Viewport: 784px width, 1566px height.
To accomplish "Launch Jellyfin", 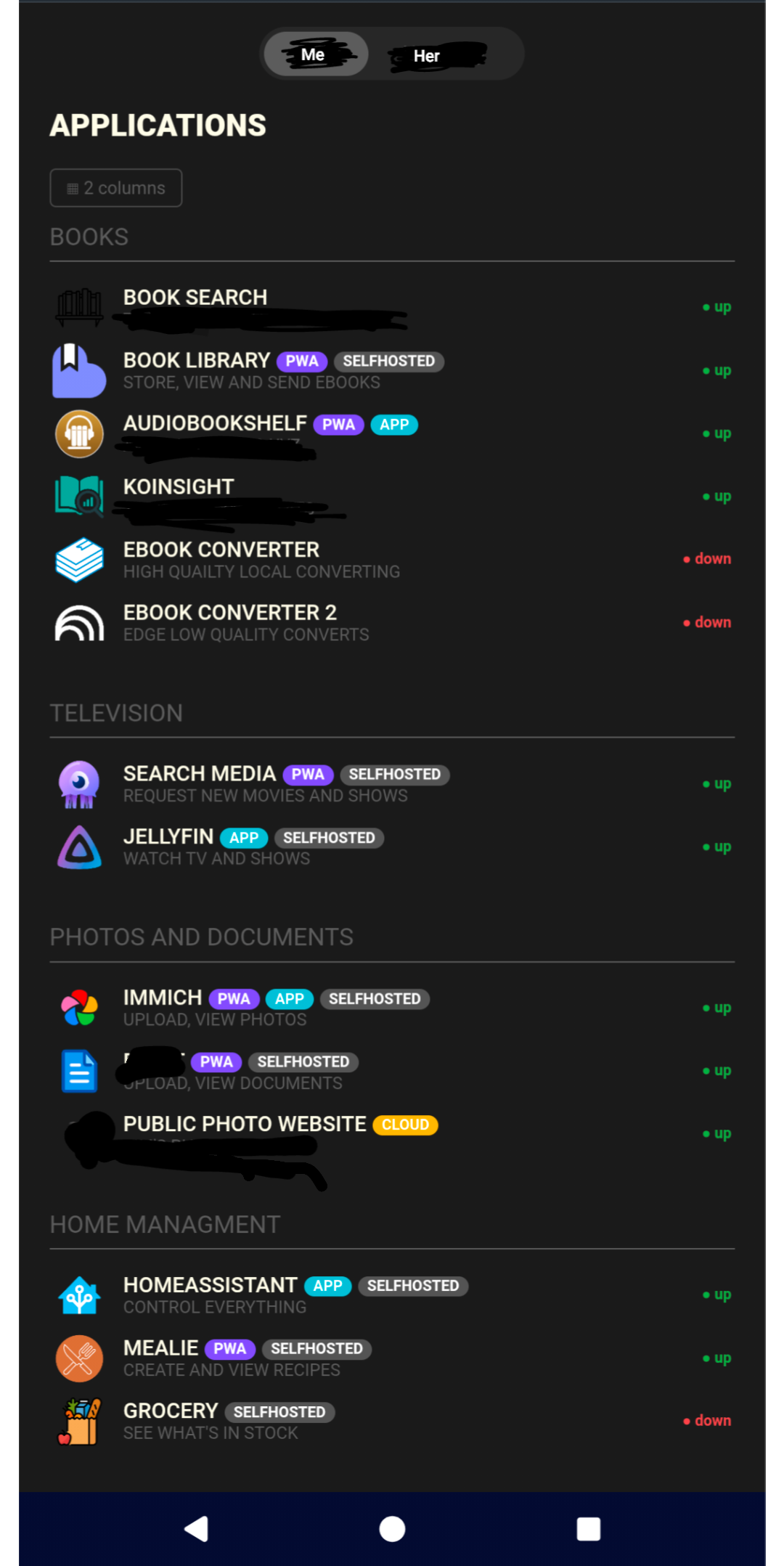I will click(x=168, y=838).
